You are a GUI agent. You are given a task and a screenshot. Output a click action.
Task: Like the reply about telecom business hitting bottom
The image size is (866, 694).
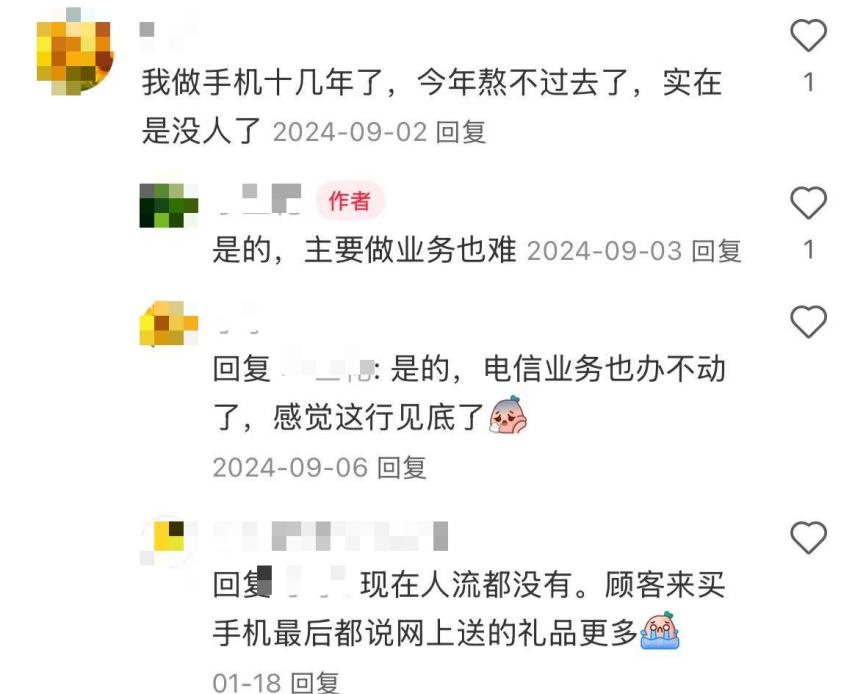tap(808, 322)
